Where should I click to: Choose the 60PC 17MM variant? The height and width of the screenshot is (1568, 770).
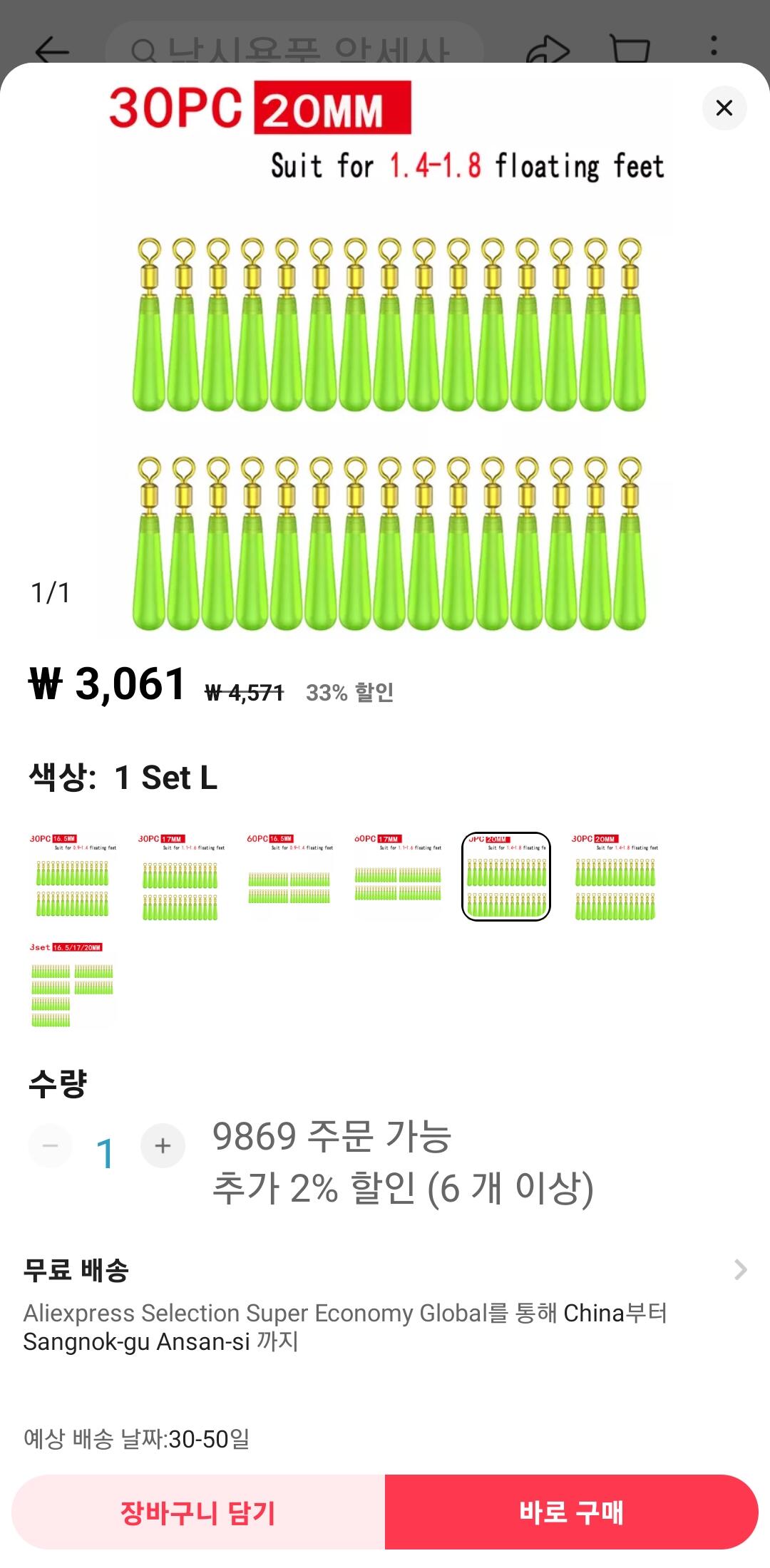point(398,877)
